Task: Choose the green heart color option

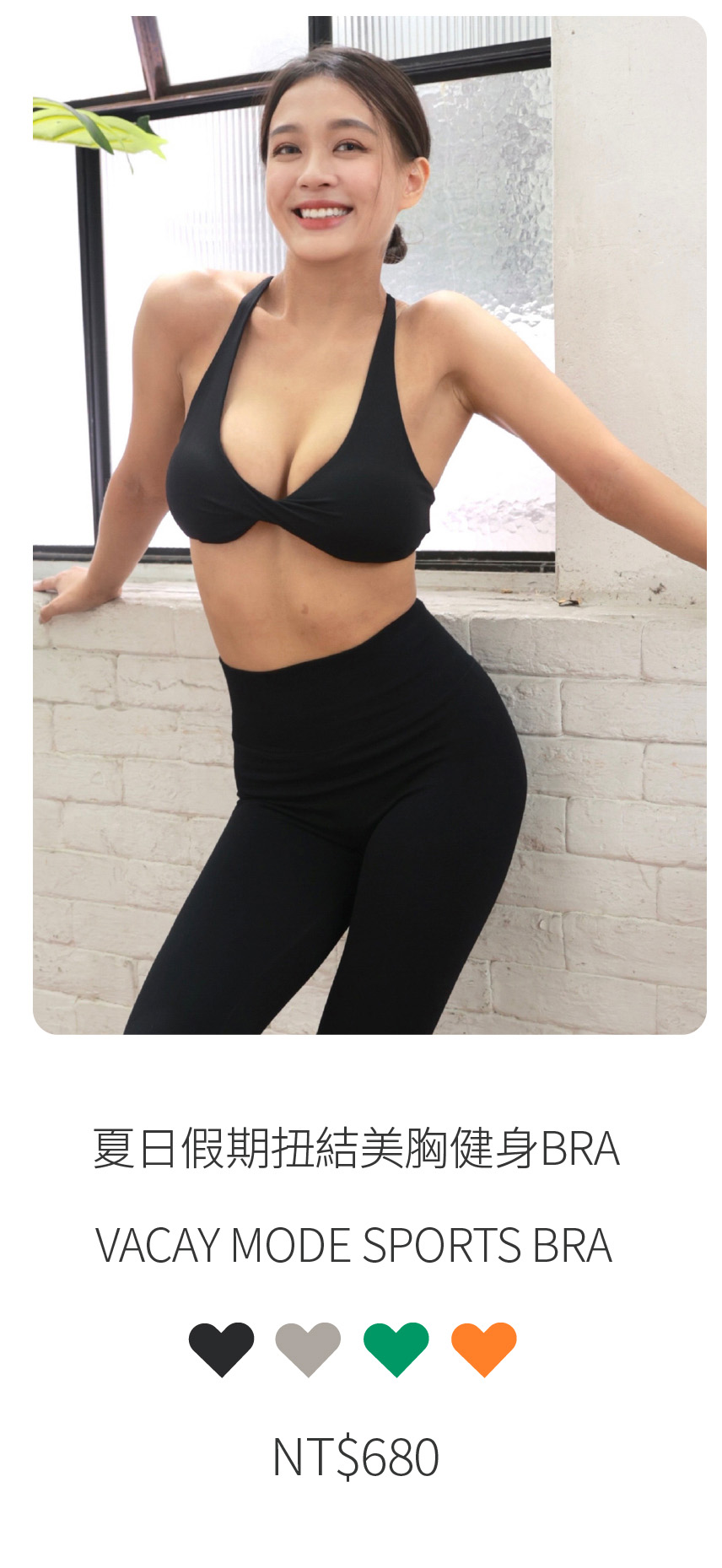Action: tap(396, 1347)
